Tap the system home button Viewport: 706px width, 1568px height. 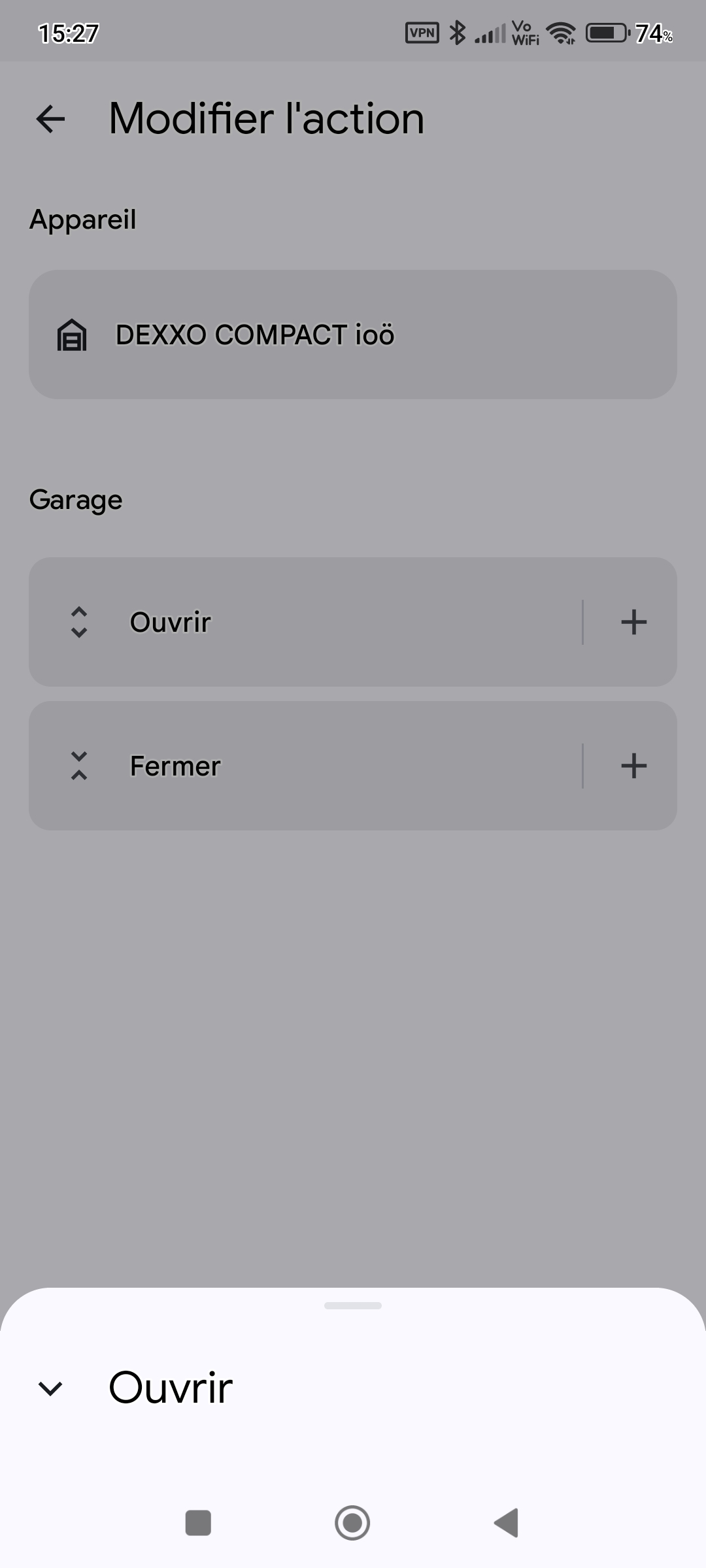352,1523
